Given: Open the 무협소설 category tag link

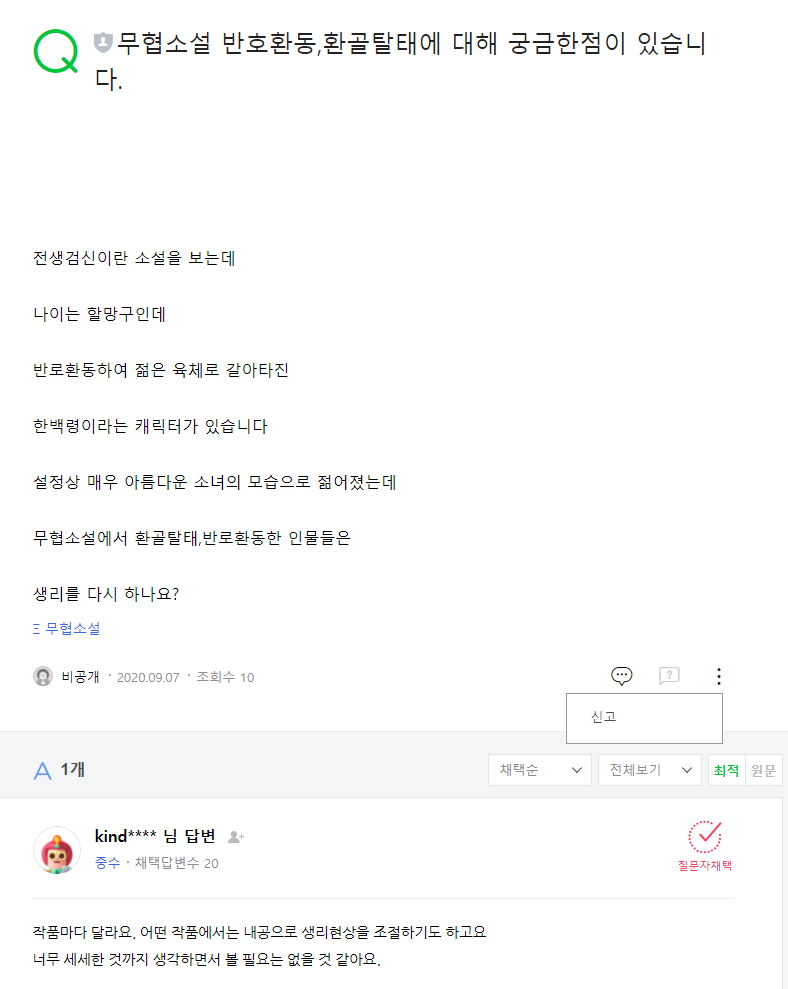Looking at the screenshot, I should pyautogui.click(x=72, y=629).
